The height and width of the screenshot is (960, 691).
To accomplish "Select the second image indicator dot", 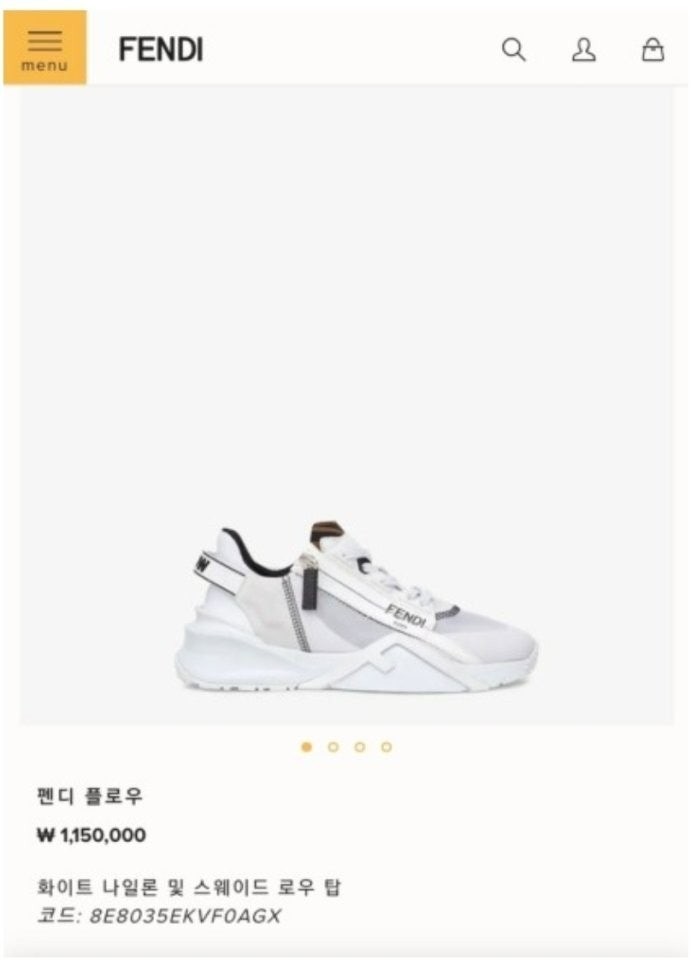I will 333,747.
